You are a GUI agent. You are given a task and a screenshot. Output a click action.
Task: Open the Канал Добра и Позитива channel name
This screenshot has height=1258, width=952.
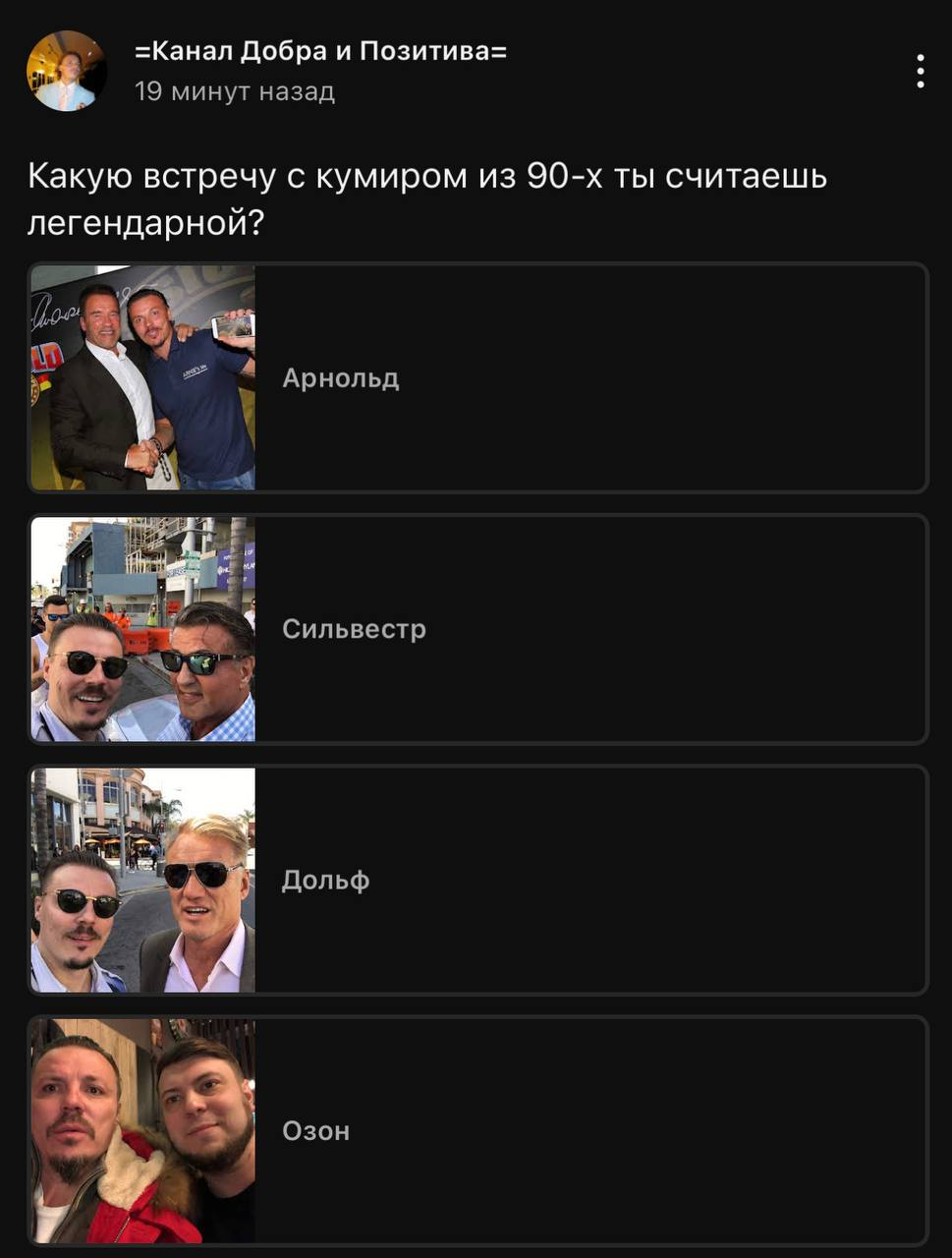tap(320, 51)
